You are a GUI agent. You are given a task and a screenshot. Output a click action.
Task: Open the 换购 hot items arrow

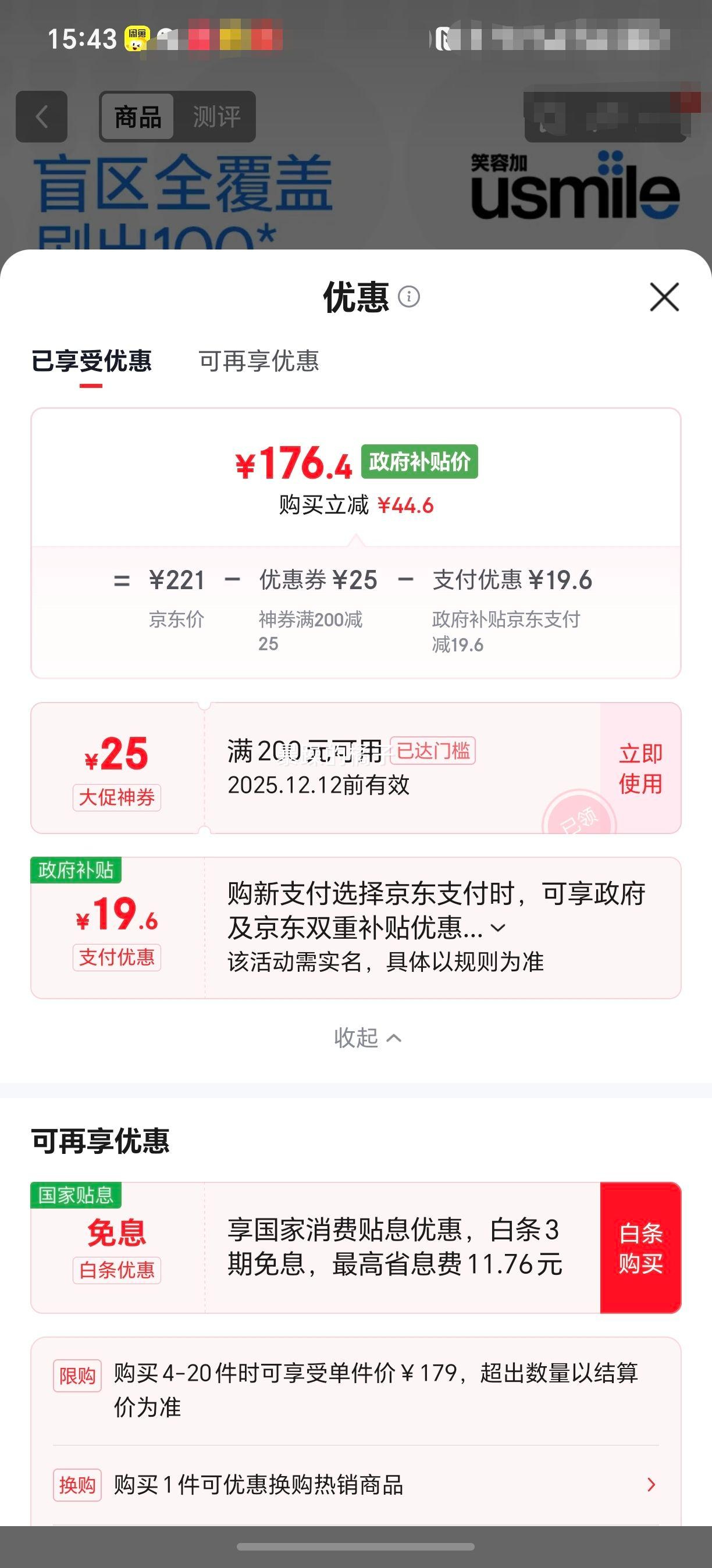pyautogui.click(x=652, y=1486)
